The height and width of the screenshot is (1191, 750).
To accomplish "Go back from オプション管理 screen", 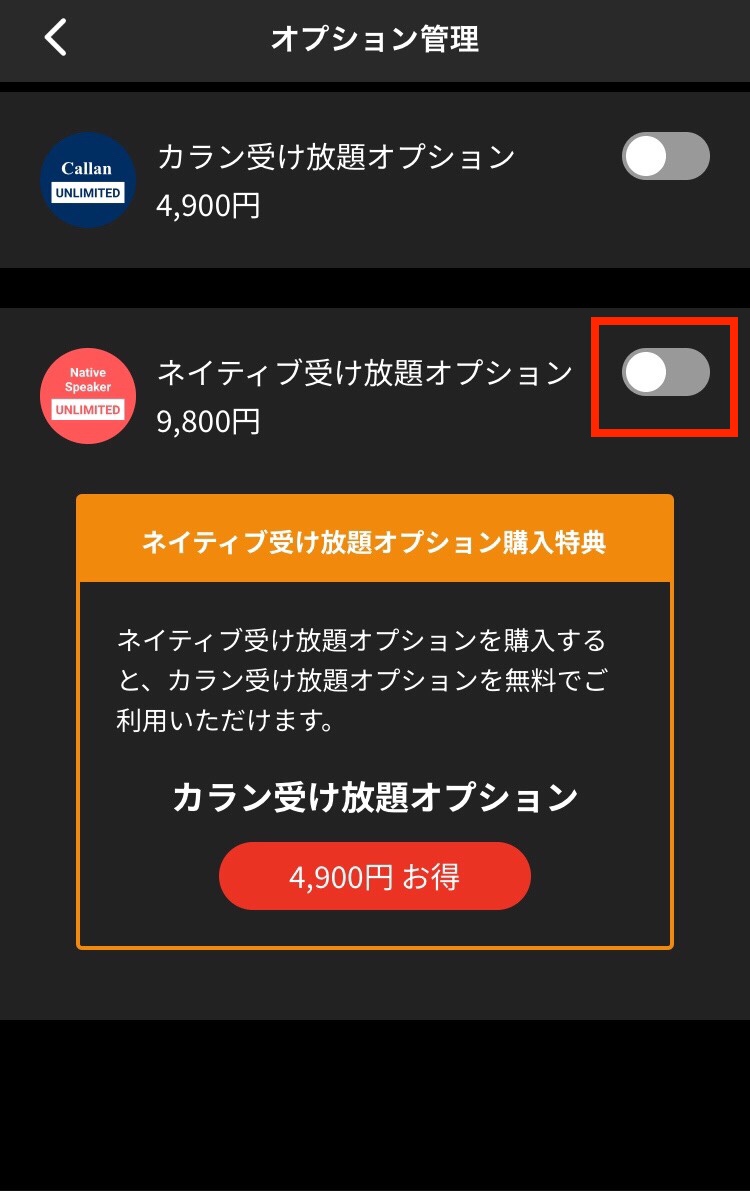I will click(x=55, y=37).
